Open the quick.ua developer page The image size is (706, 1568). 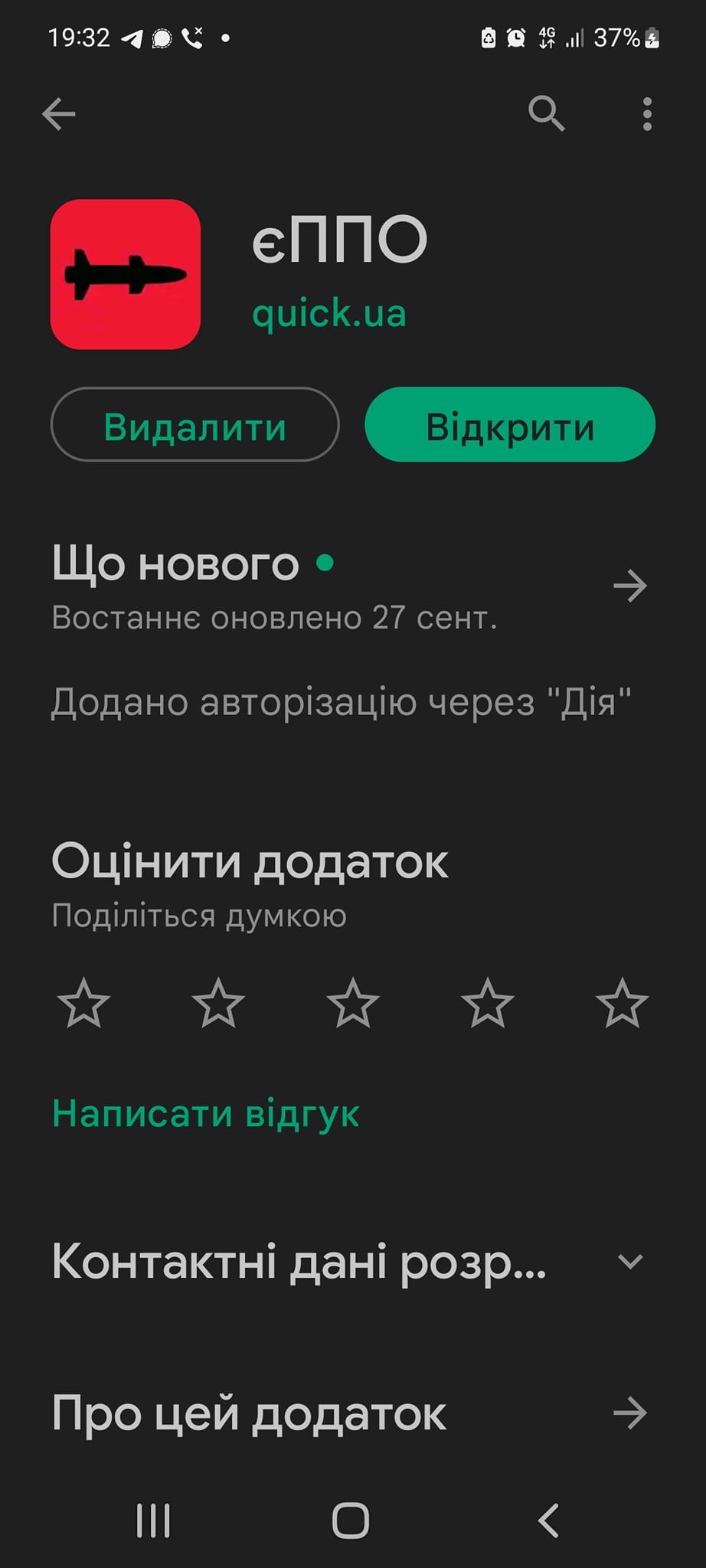click(328, 313)
